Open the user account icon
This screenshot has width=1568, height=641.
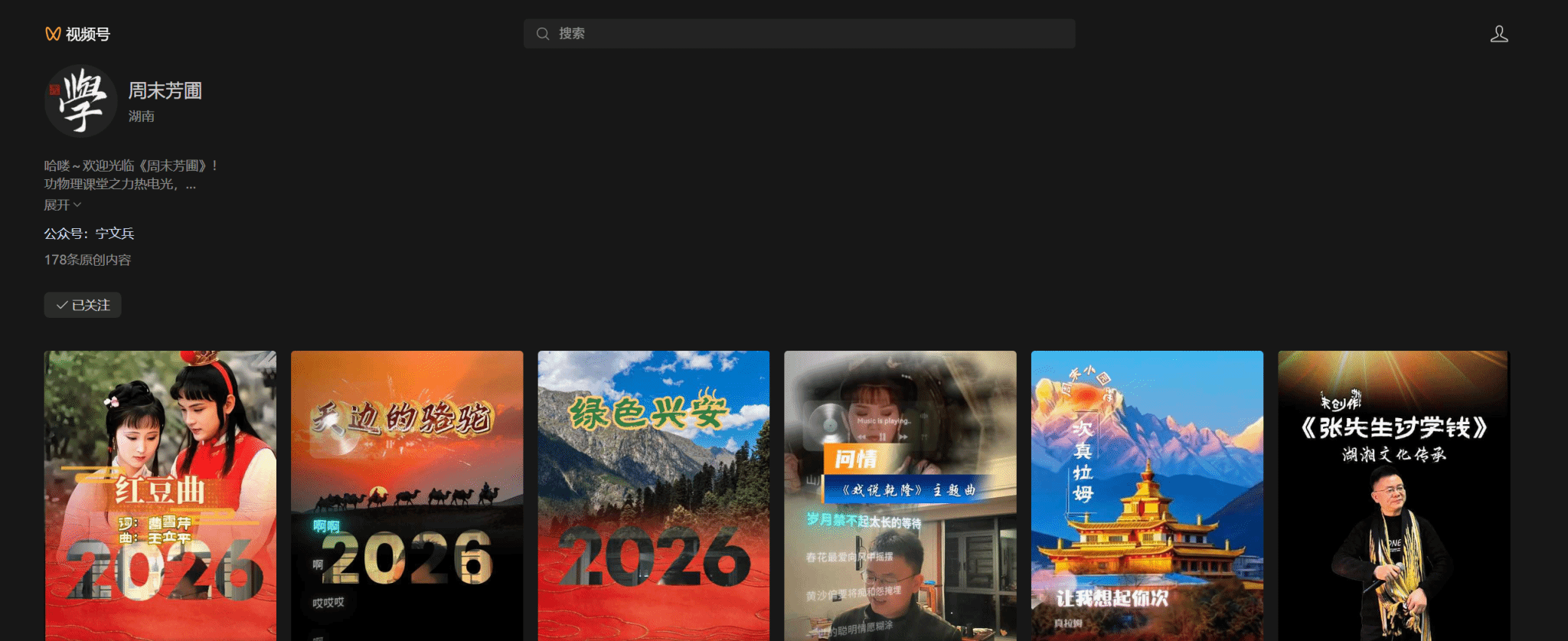tap(1498, 34)
